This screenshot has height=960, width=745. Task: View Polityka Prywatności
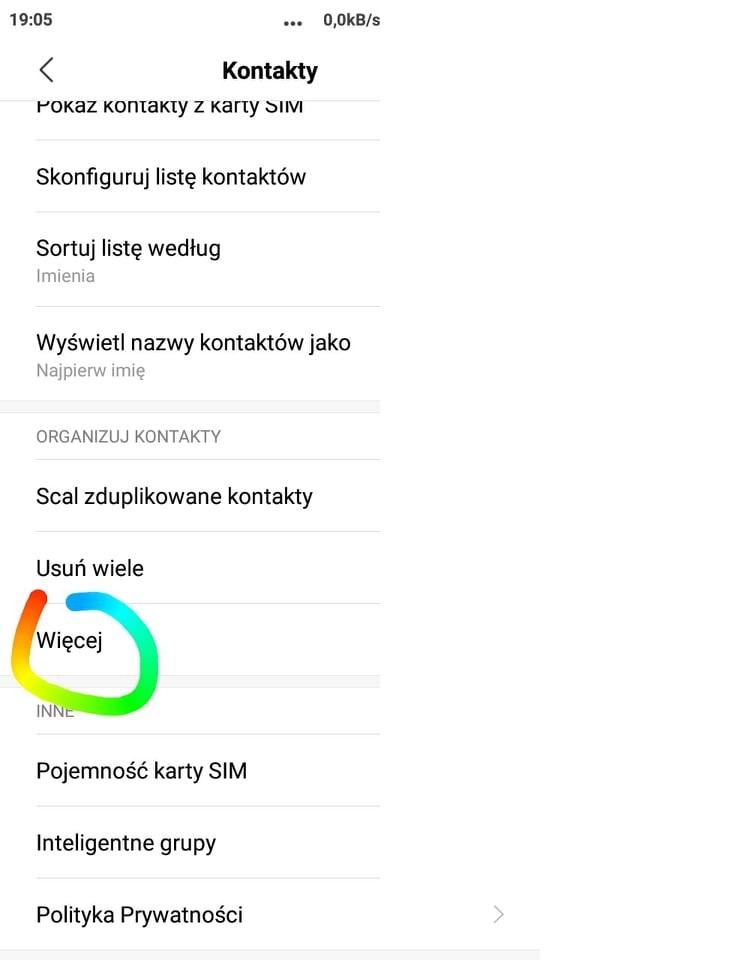(x=139, y=915)
